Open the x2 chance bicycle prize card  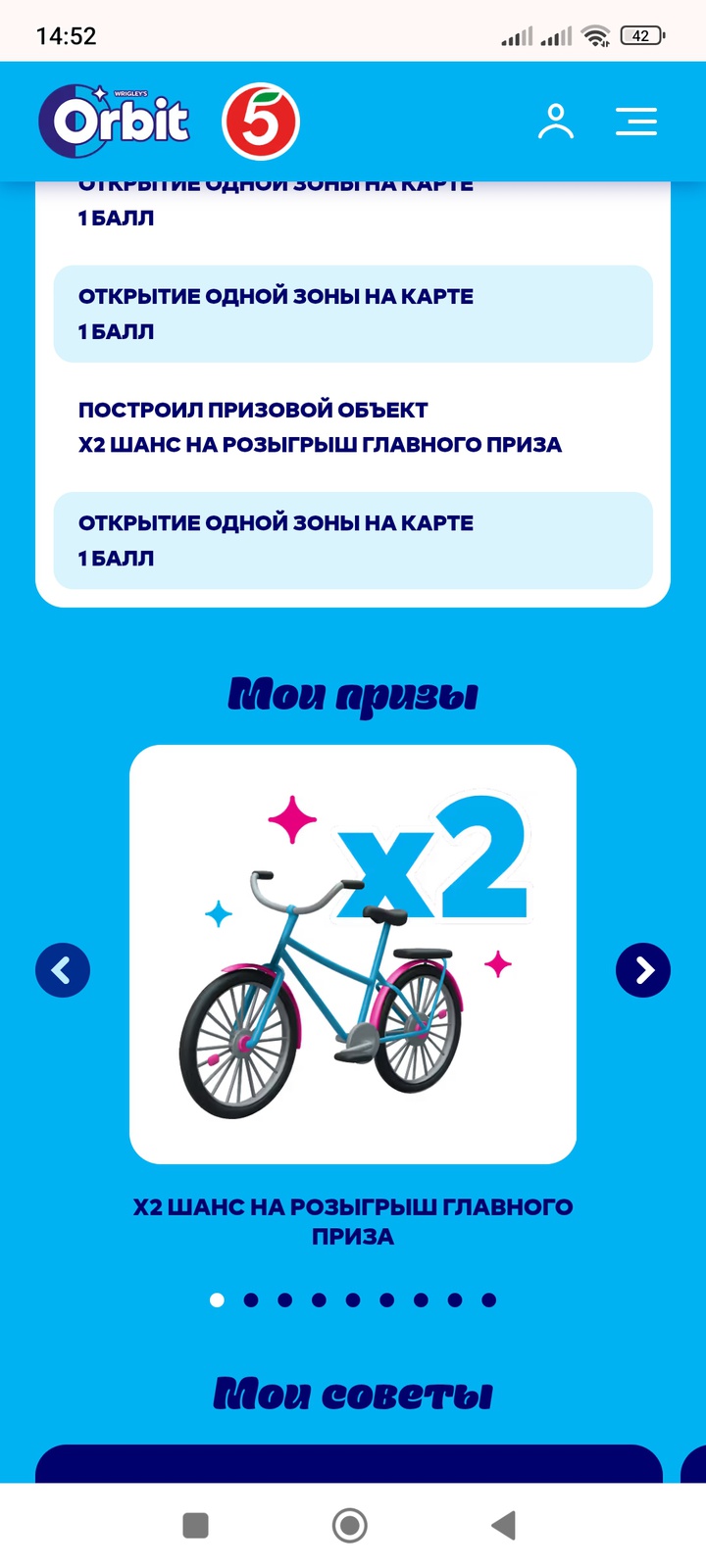click(x=353, y=954)
